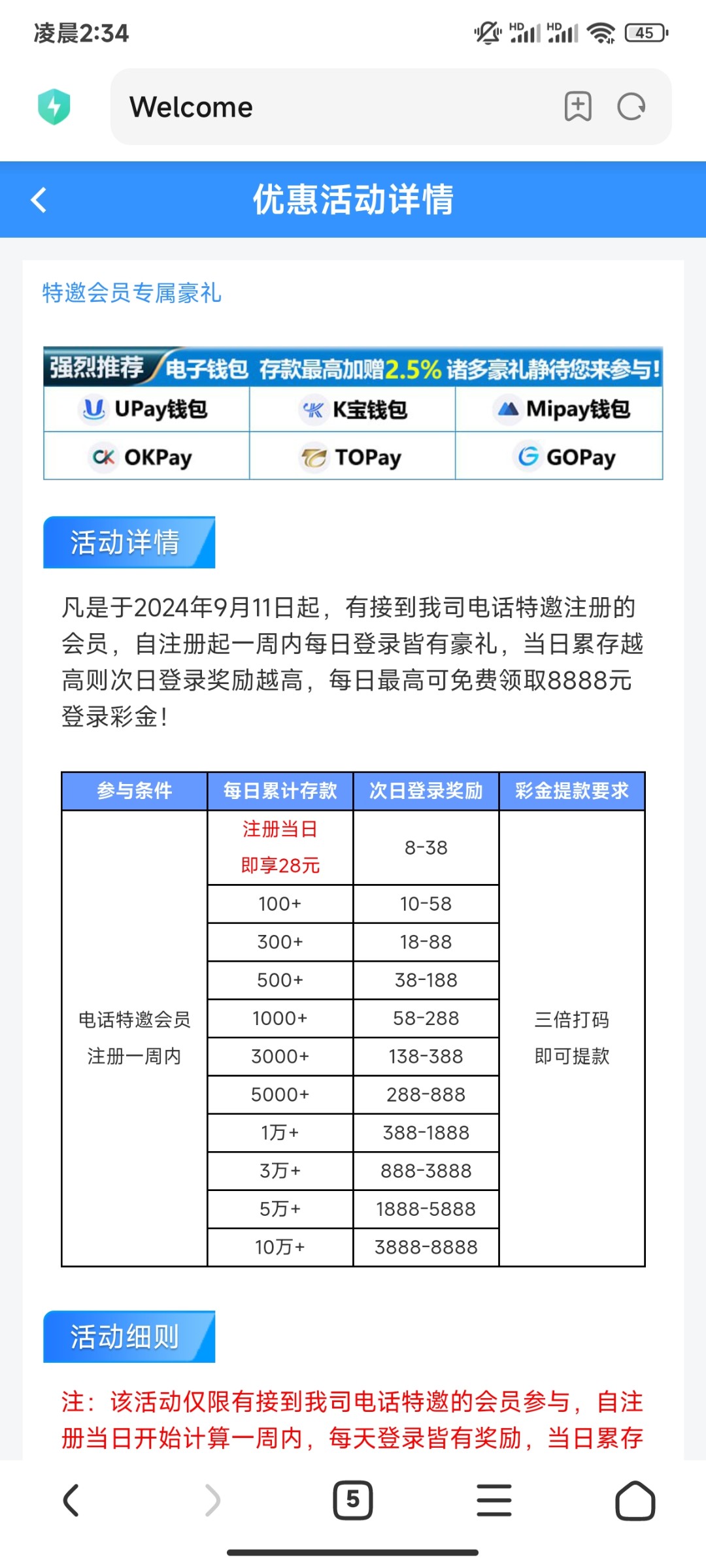The height and width of the screenshot is (1568, 706).
Task: Tap the green shield security icon
Action: pyautogui.click(x=54, y=106)
